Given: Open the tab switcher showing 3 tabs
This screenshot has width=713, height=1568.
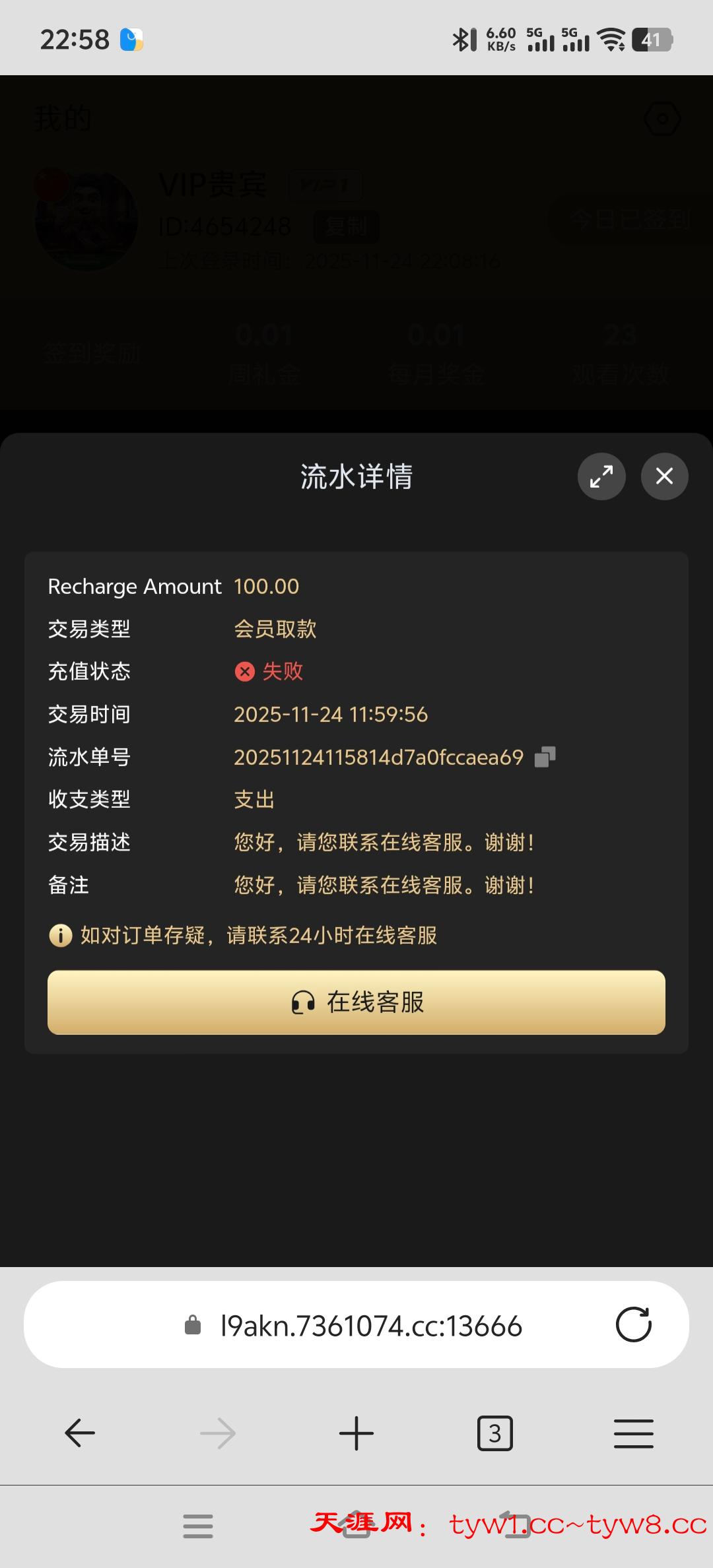Looking at the screenshot, I should 494,1433.
